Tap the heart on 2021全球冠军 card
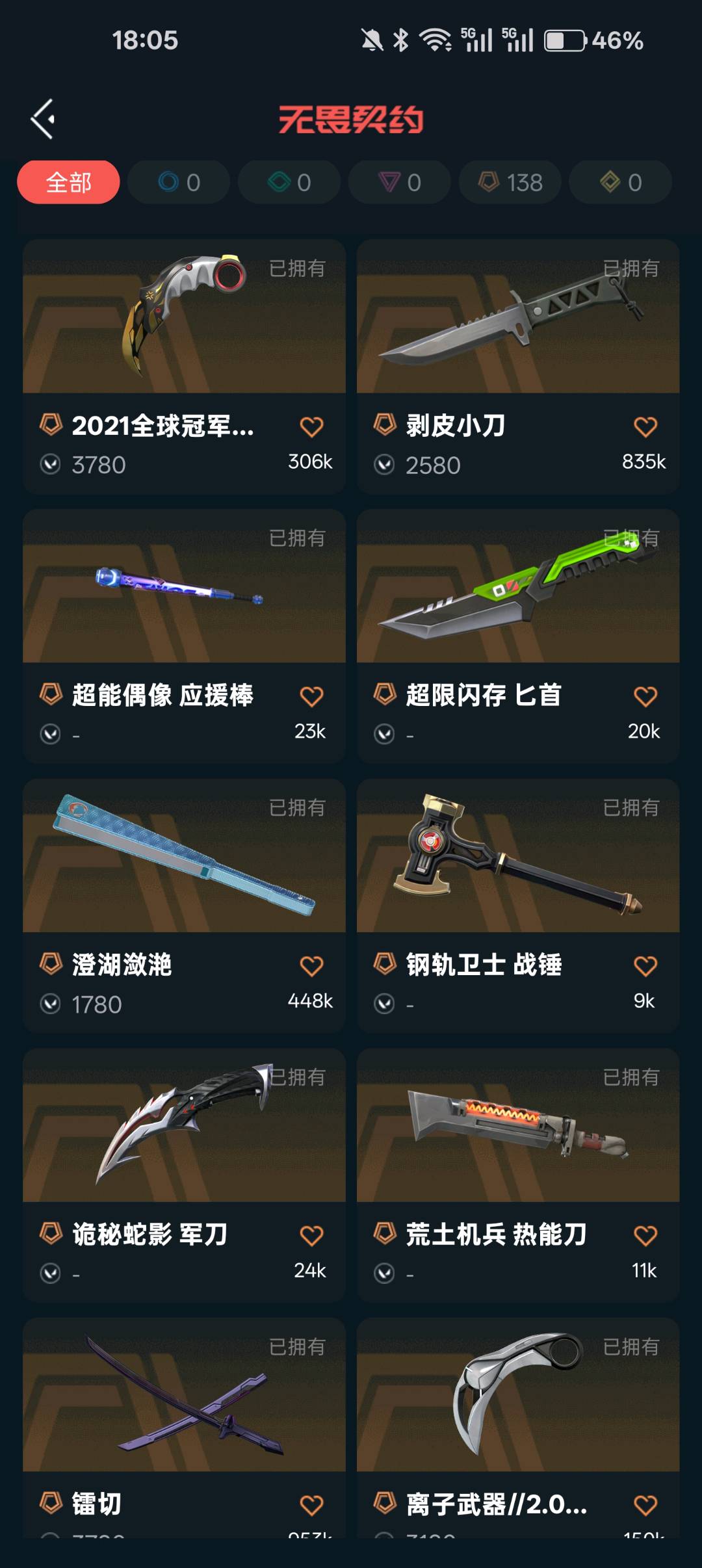The height and width of the screenshot is (1568, 702). pos(311,427)
